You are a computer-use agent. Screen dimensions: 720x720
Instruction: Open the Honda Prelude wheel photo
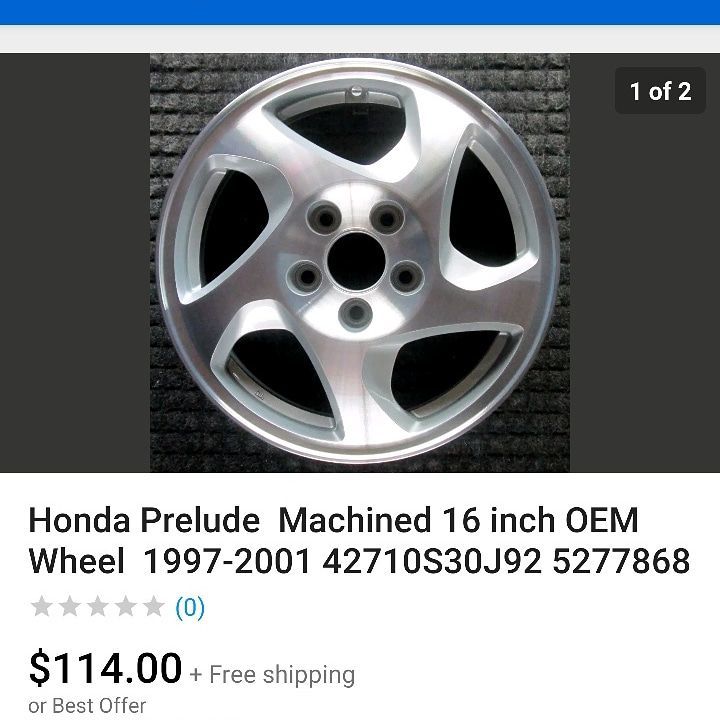coord(358,263)
